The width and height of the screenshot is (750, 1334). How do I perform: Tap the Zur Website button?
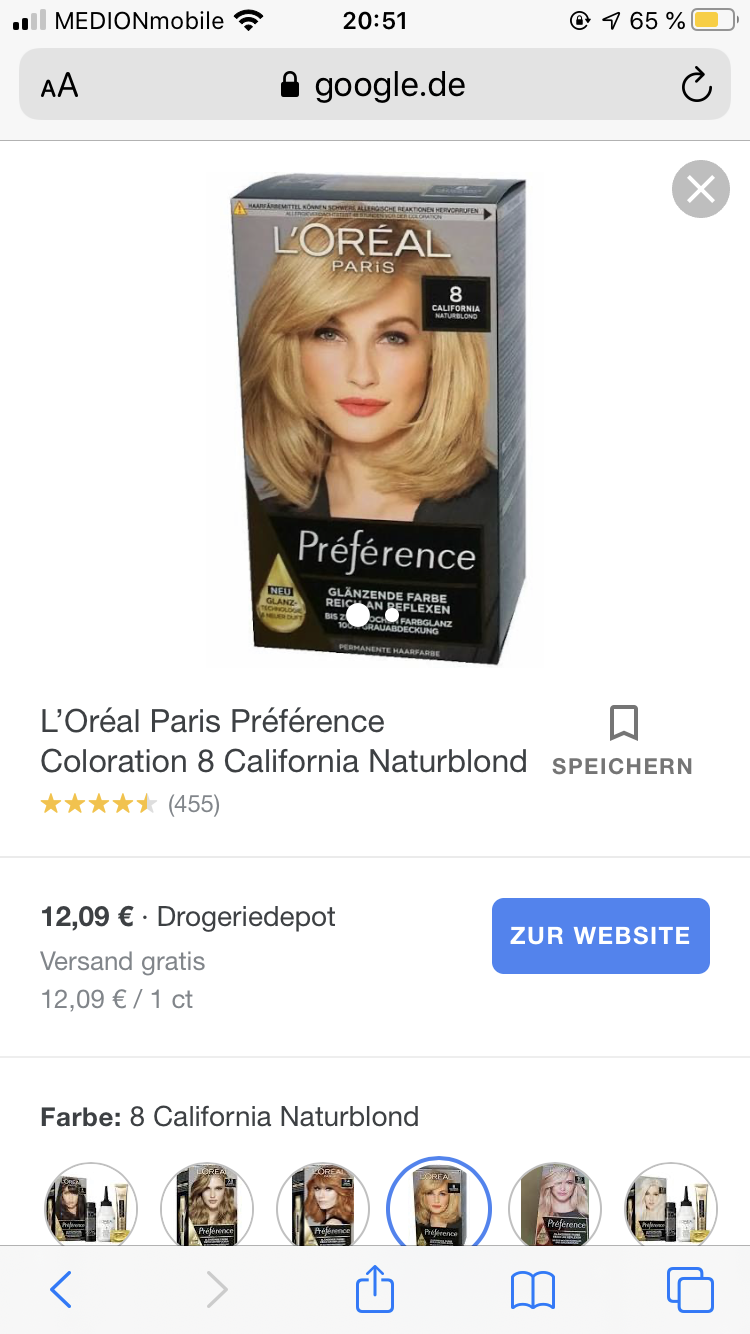tap(600, 936)
